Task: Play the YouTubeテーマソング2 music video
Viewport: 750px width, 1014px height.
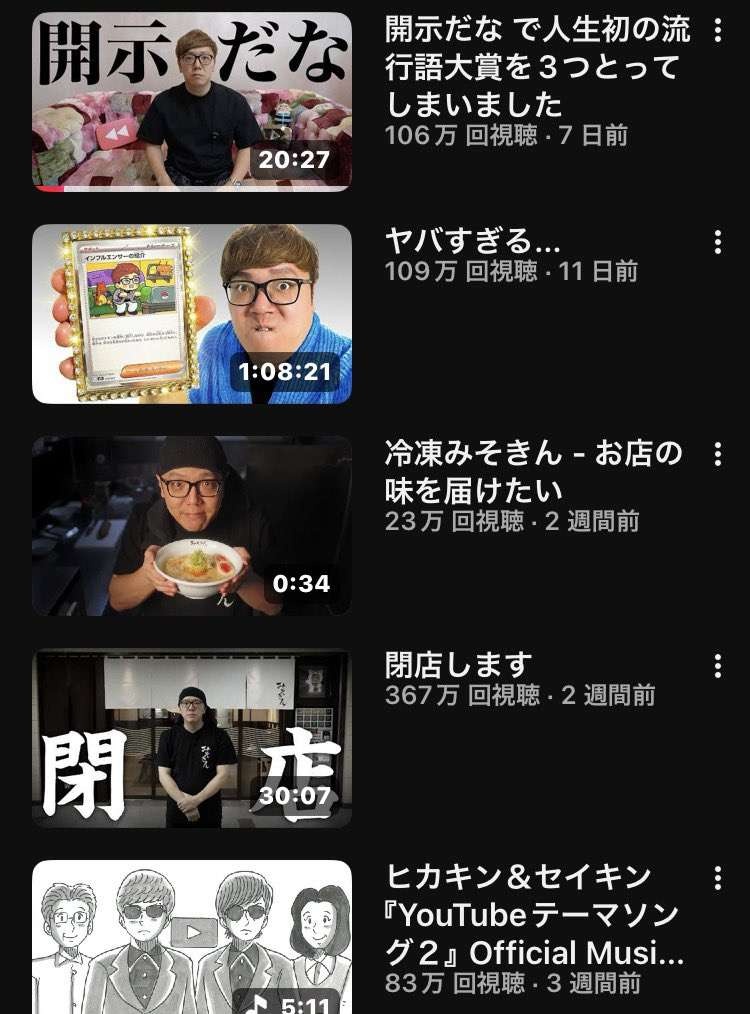Action: click(x=191, y=936)
